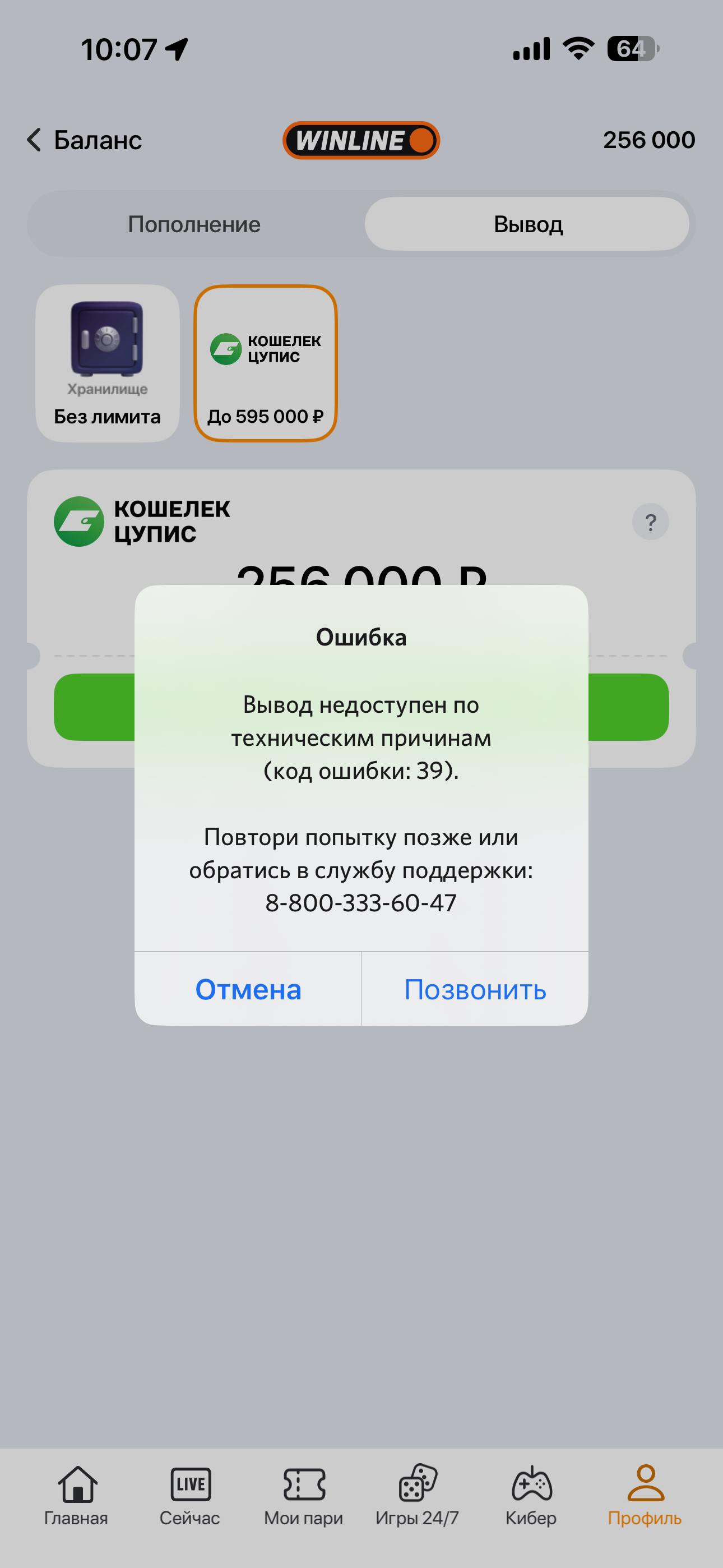The height and width of the screenshot is (1568, 723).
Task: Go to Игры 24/7 tab
Action: [x=418, y=1495]
